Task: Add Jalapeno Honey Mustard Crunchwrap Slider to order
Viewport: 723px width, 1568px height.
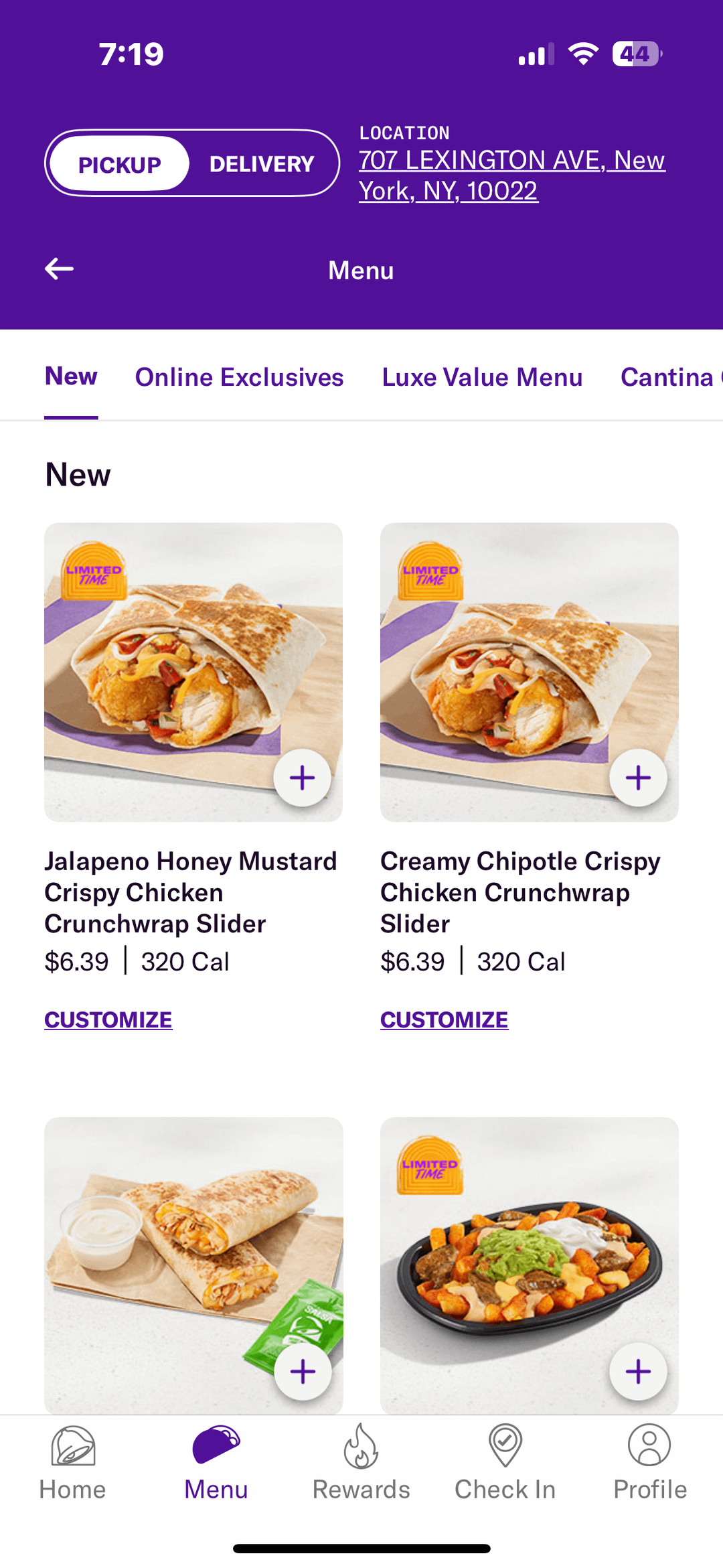Action: 302,778
